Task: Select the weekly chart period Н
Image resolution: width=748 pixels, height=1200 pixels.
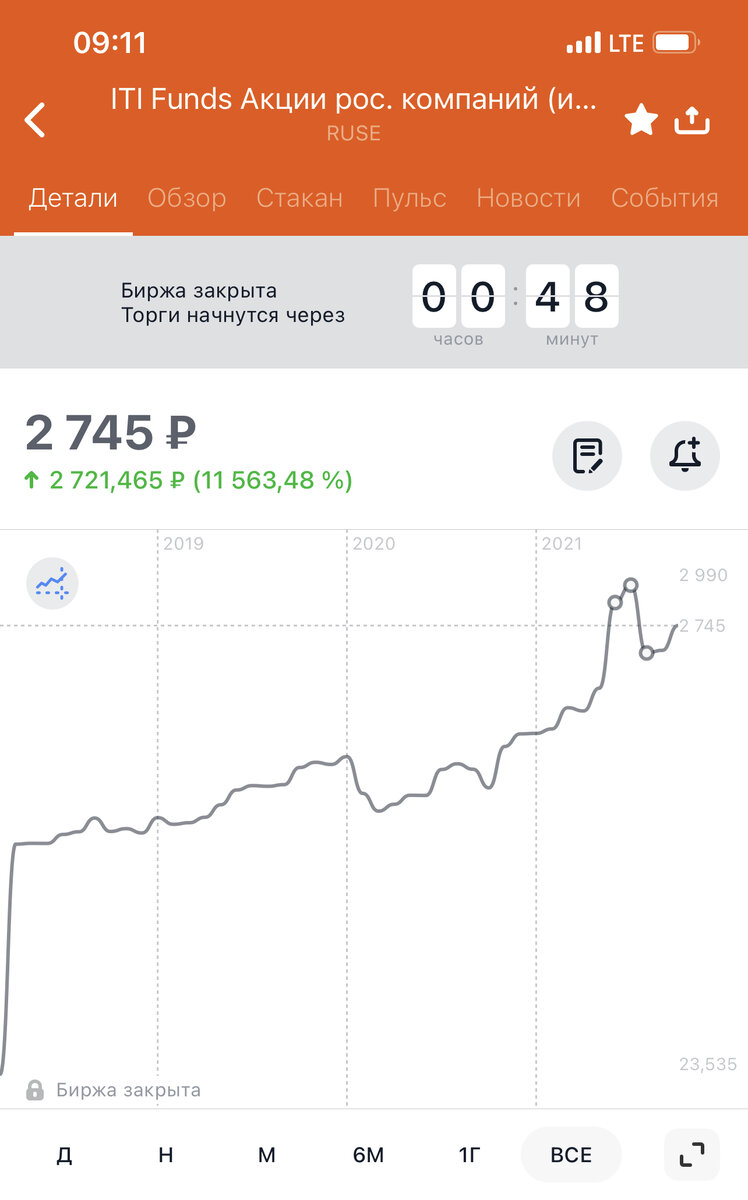Action: click(x=166, y=1155)
